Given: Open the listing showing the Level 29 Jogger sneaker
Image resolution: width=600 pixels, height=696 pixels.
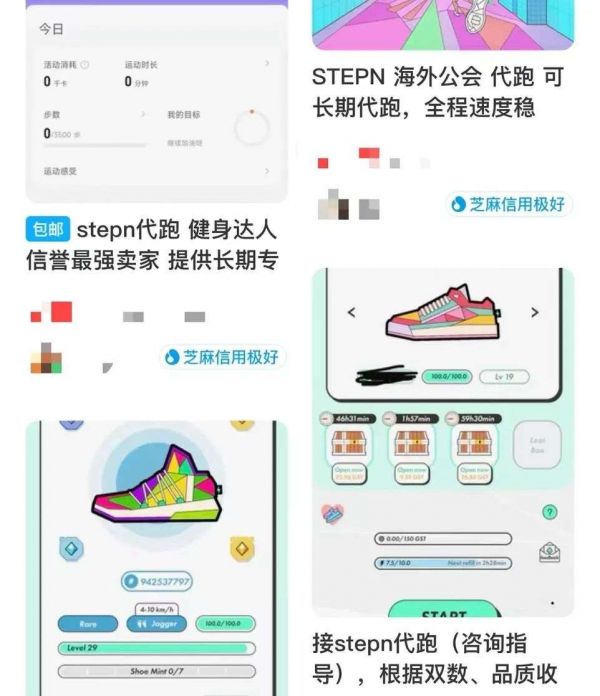Looking at the screenshot, I should click(x=156, y=560).
